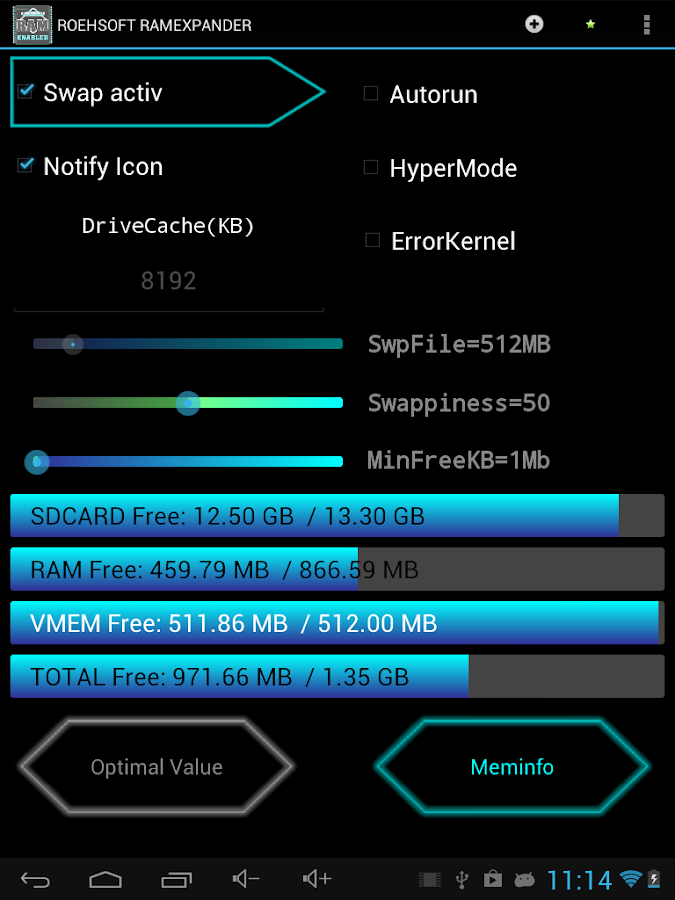Tap the green star icon
Image resolution: width=675 pixels, height=900 pixels.
(x=590, y=24)
